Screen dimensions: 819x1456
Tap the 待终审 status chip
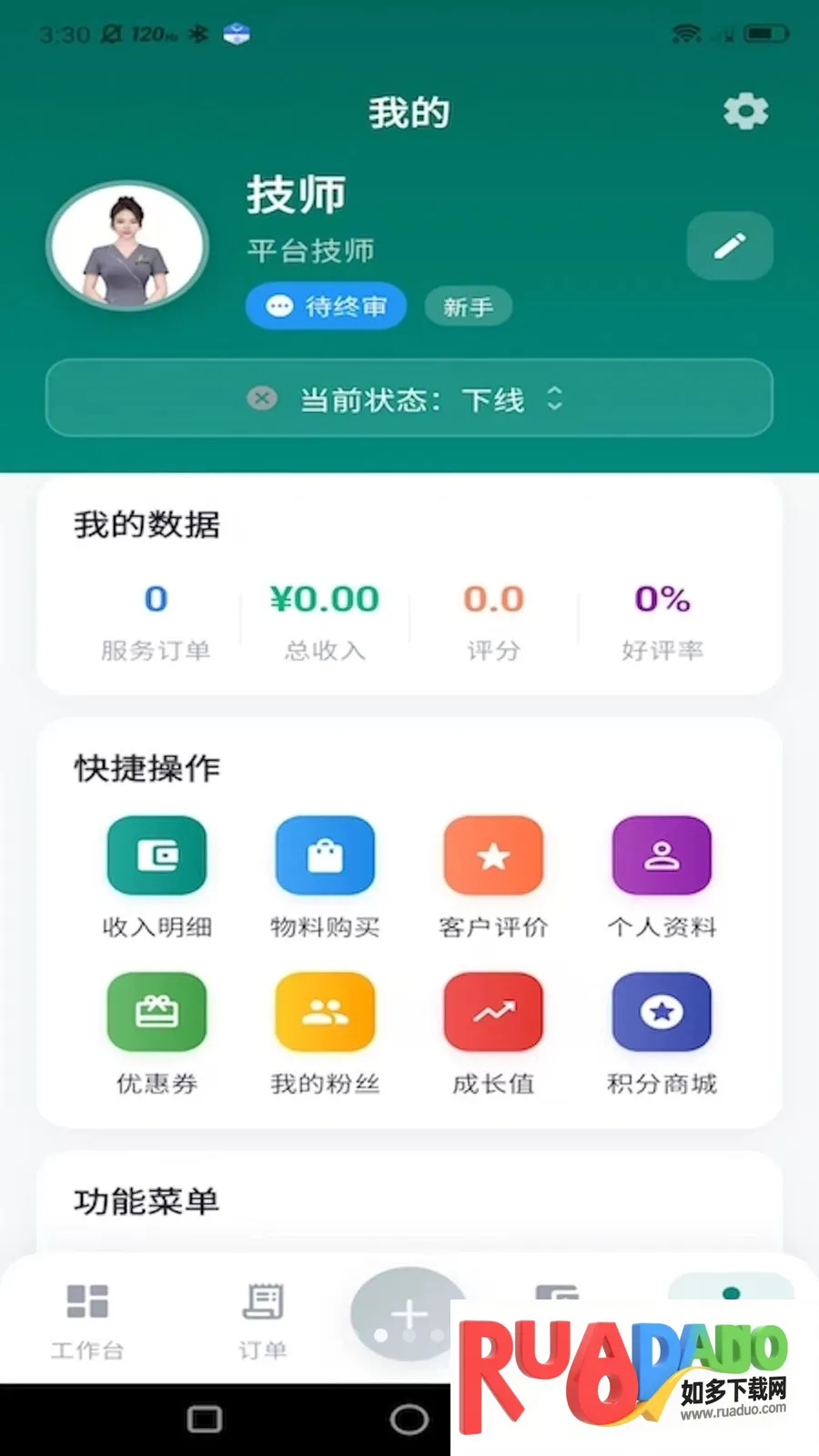tap(326, 307)
